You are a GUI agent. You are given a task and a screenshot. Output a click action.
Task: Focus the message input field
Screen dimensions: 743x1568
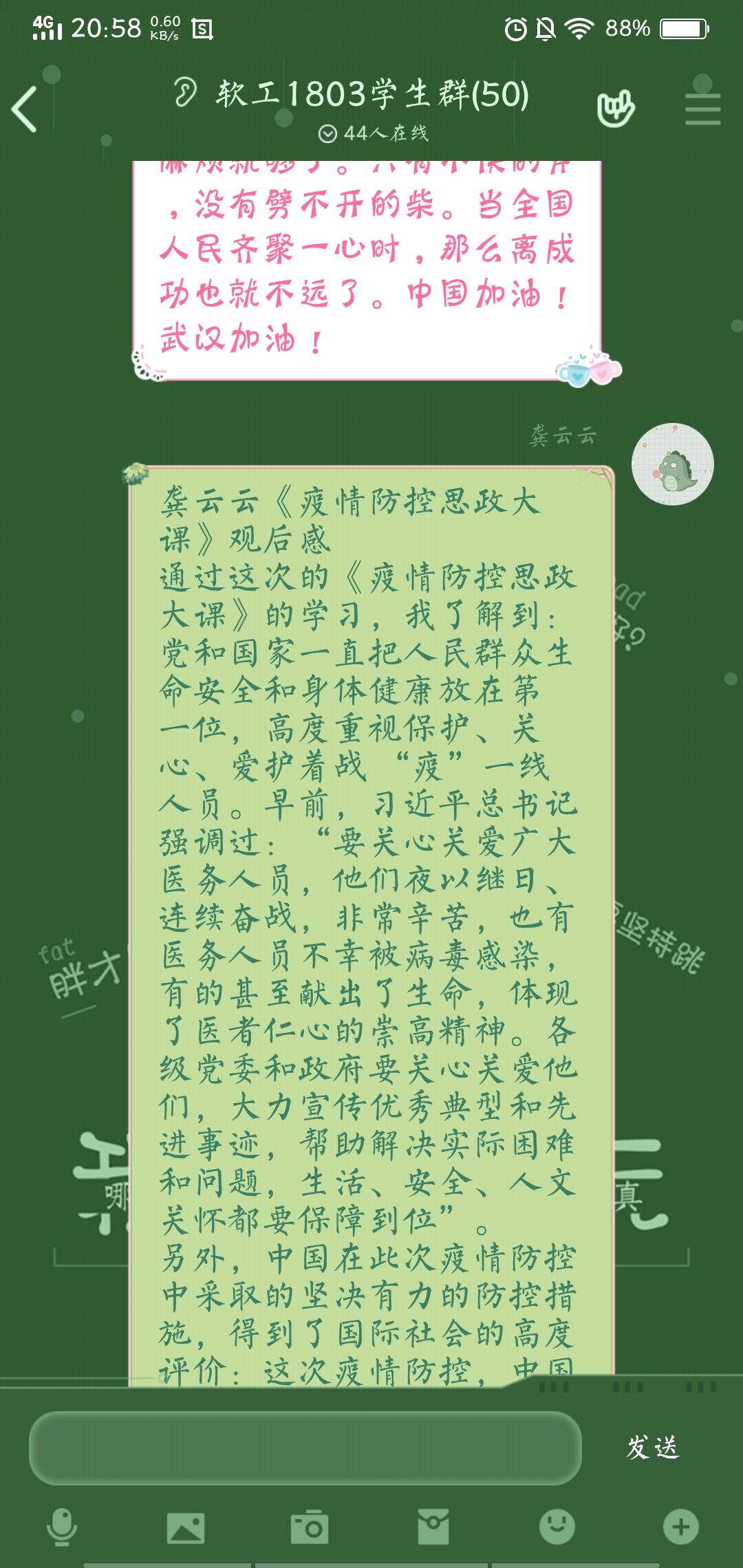pyautogui.click(x=305, y=1448)
